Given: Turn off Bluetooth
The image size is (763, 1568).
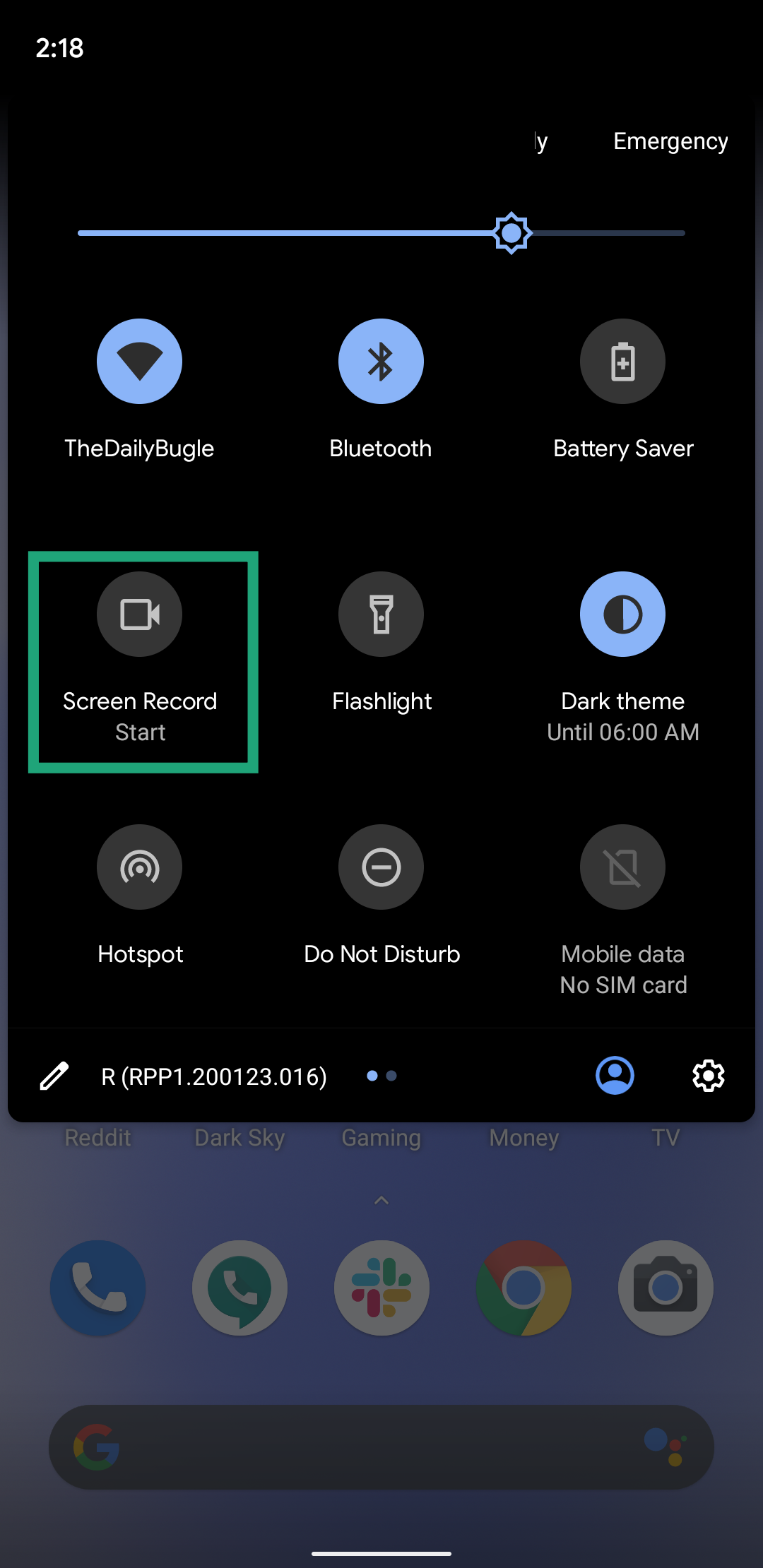Looking at the screenshot, I should 381,362.
